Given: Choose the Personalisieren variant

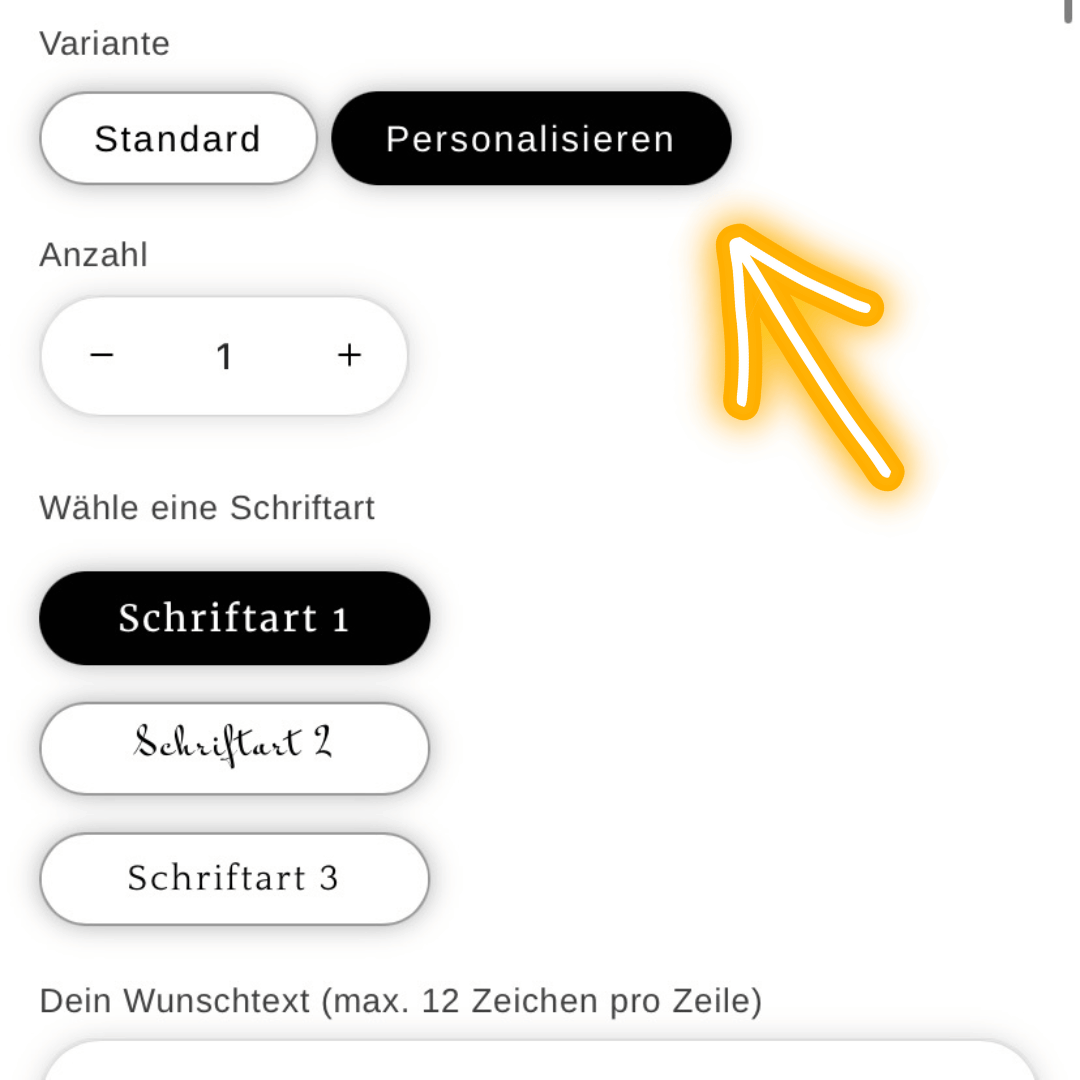Looking at the screenshot, I should pos(531,139).
